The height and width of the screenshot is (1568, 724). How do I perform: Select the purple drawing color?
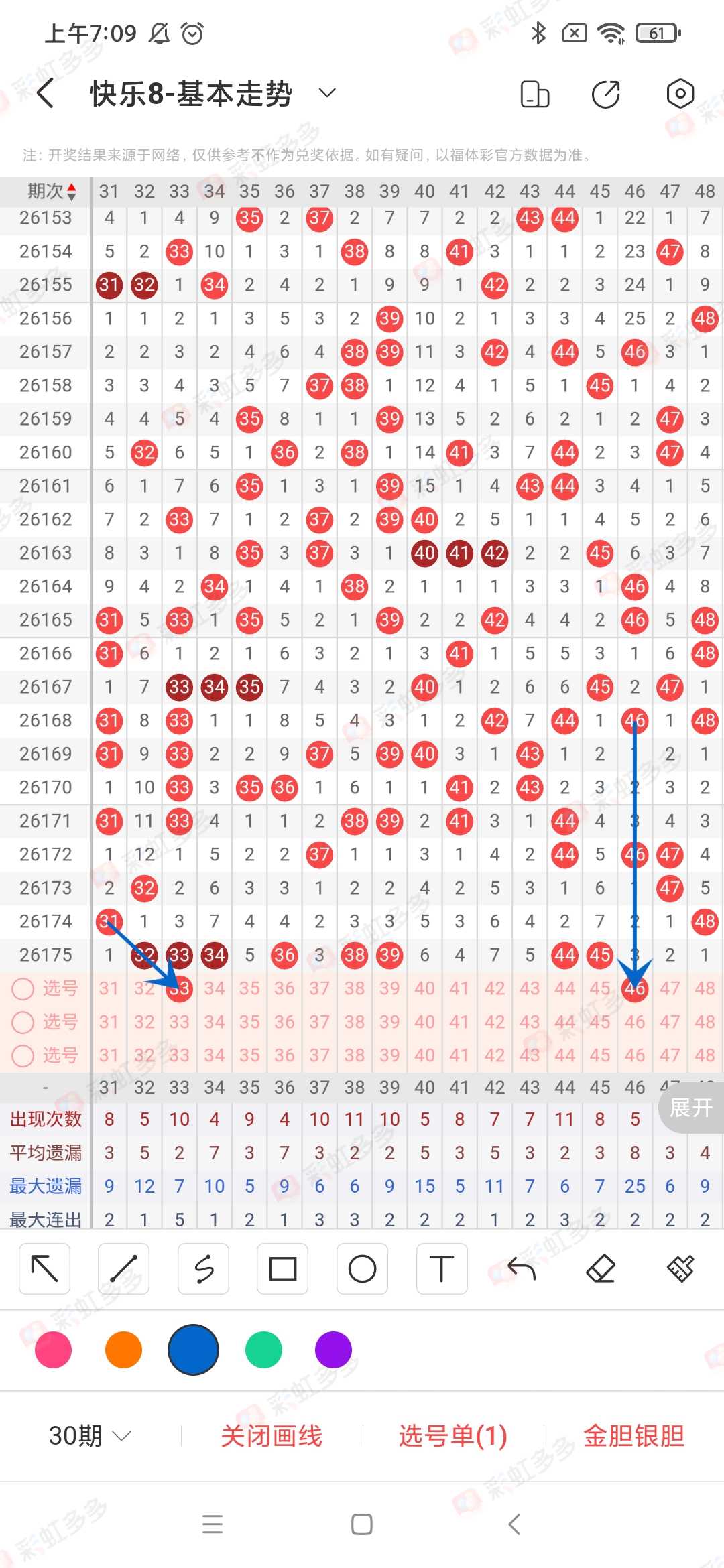point(333,1350)
